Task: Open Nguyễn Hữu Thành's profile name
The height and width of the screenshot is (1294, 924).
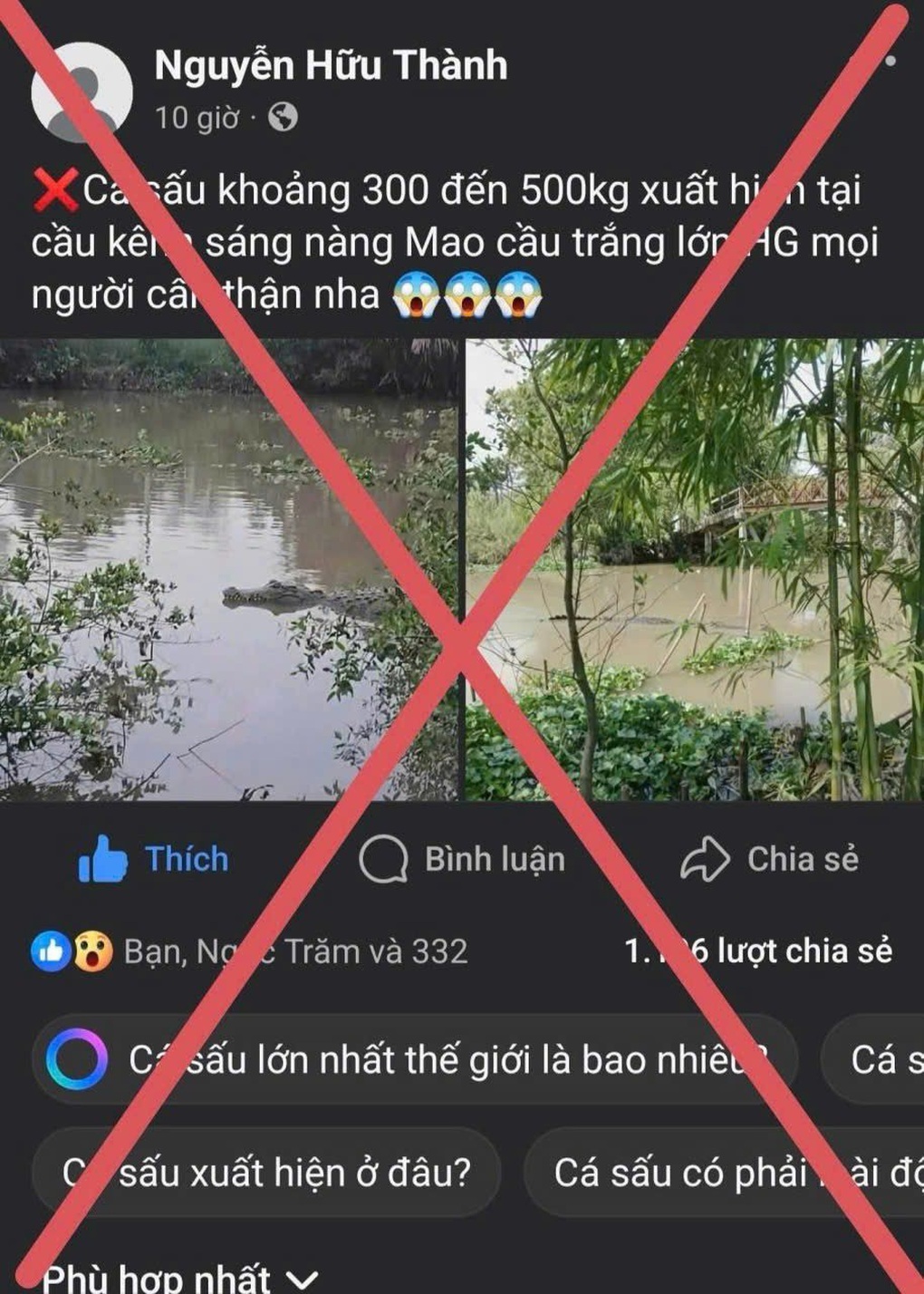Action: 330,66
